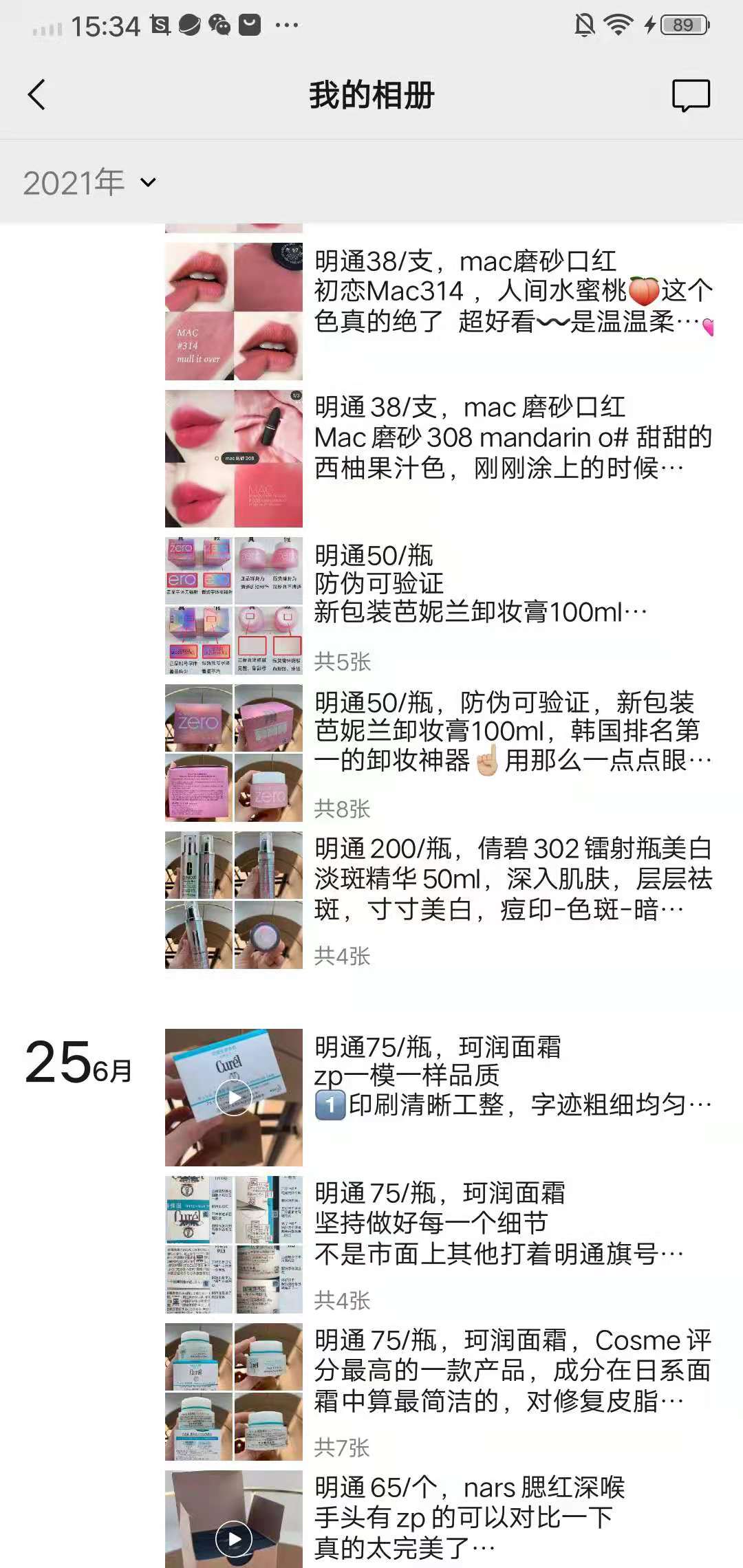Play the 珂润面霜 zp一模一样品质 video
This screenshot has height=1568, width=743.
point(234,1098)
